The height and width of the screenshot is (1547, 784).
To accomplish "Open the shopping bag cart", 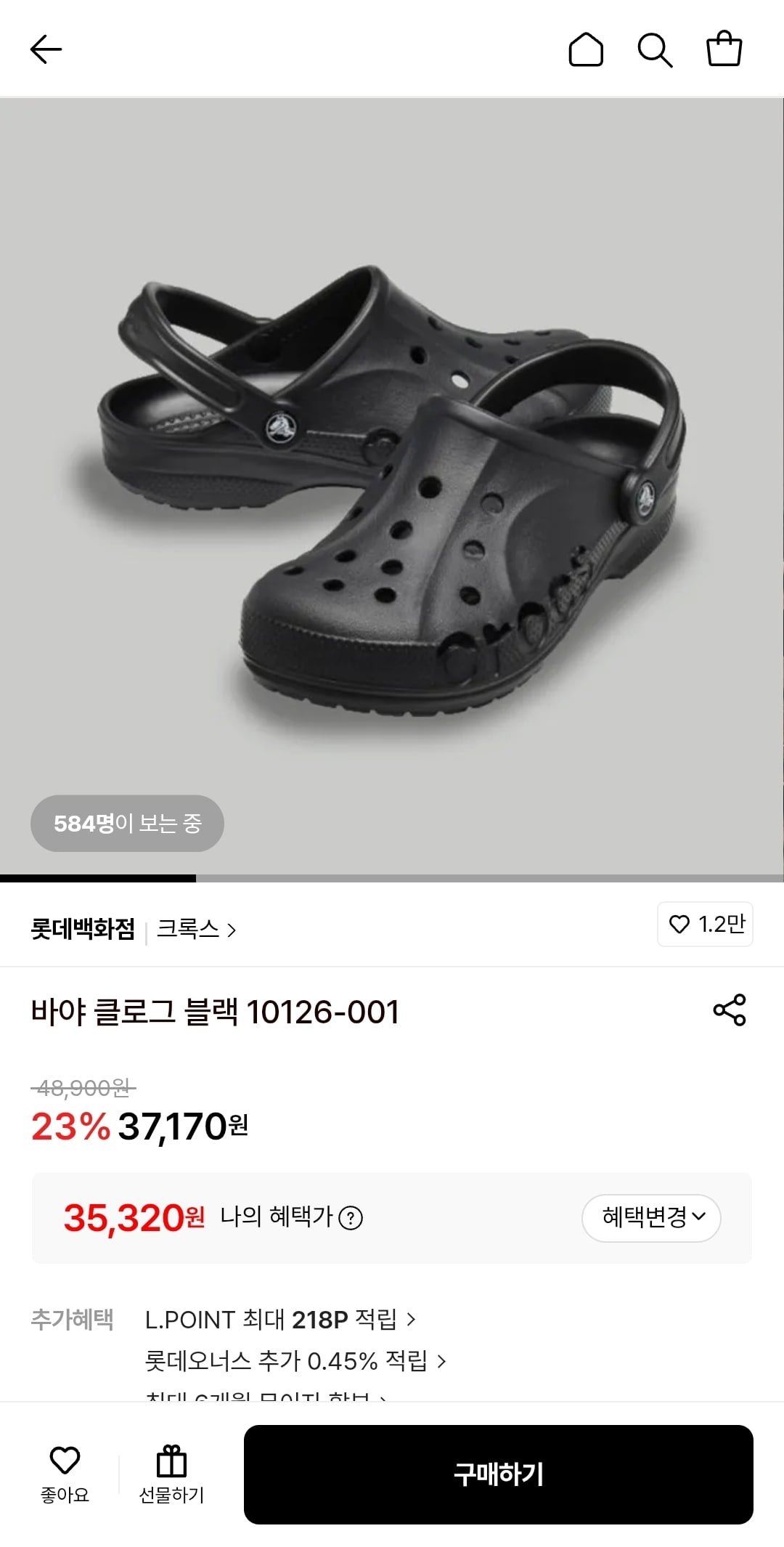I will tap(724, 49).
